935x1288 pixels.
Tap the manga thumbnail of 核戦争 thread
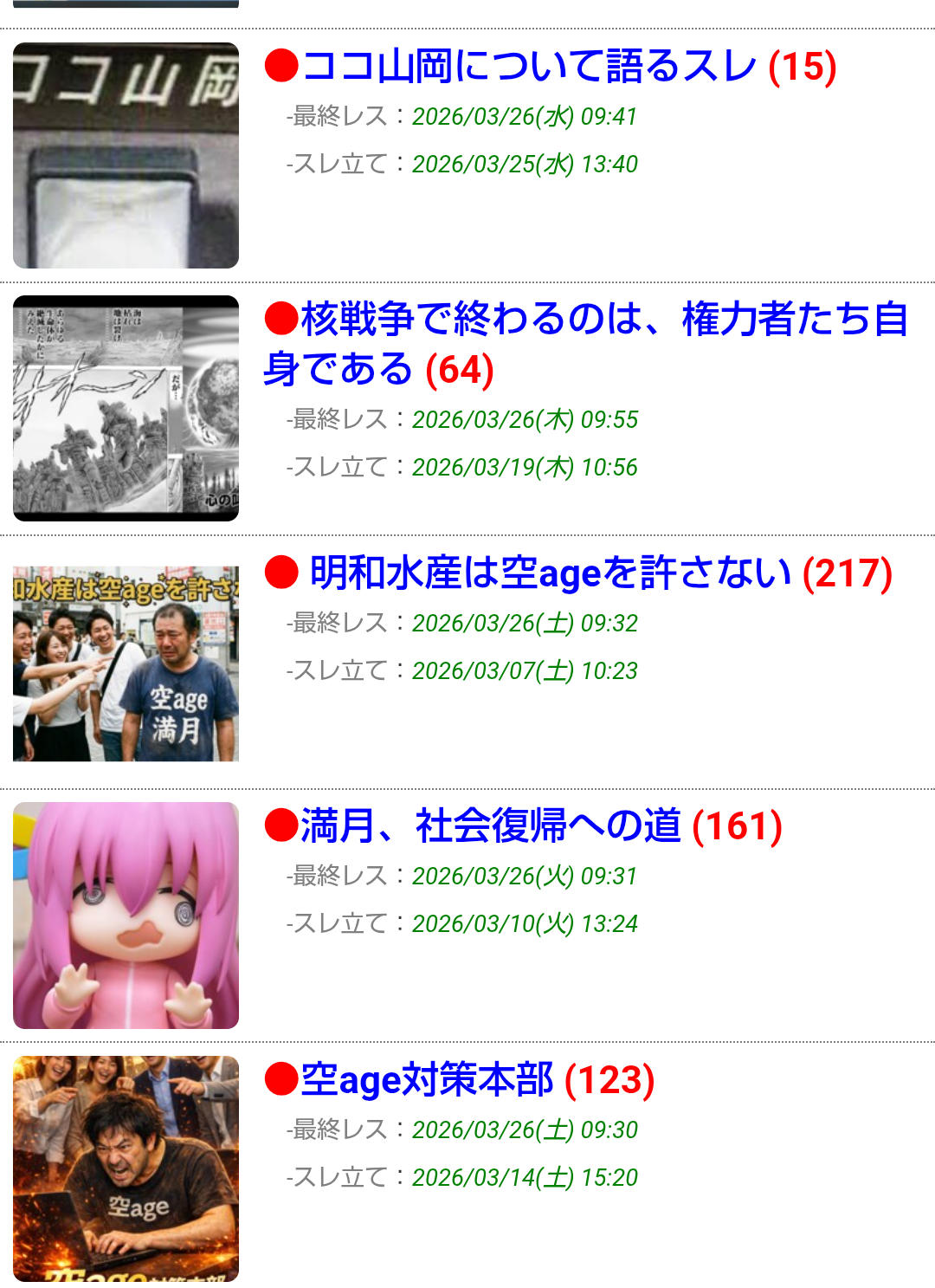point(126,408)
